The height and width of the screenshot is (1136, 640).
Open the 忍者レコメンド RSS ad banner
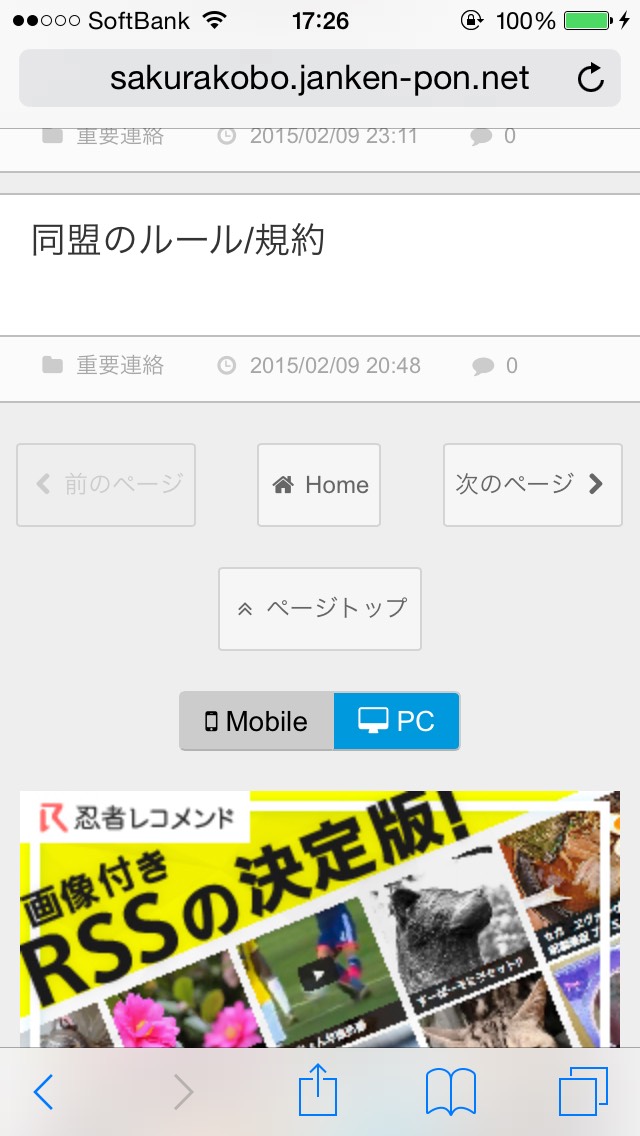point(320,920)
